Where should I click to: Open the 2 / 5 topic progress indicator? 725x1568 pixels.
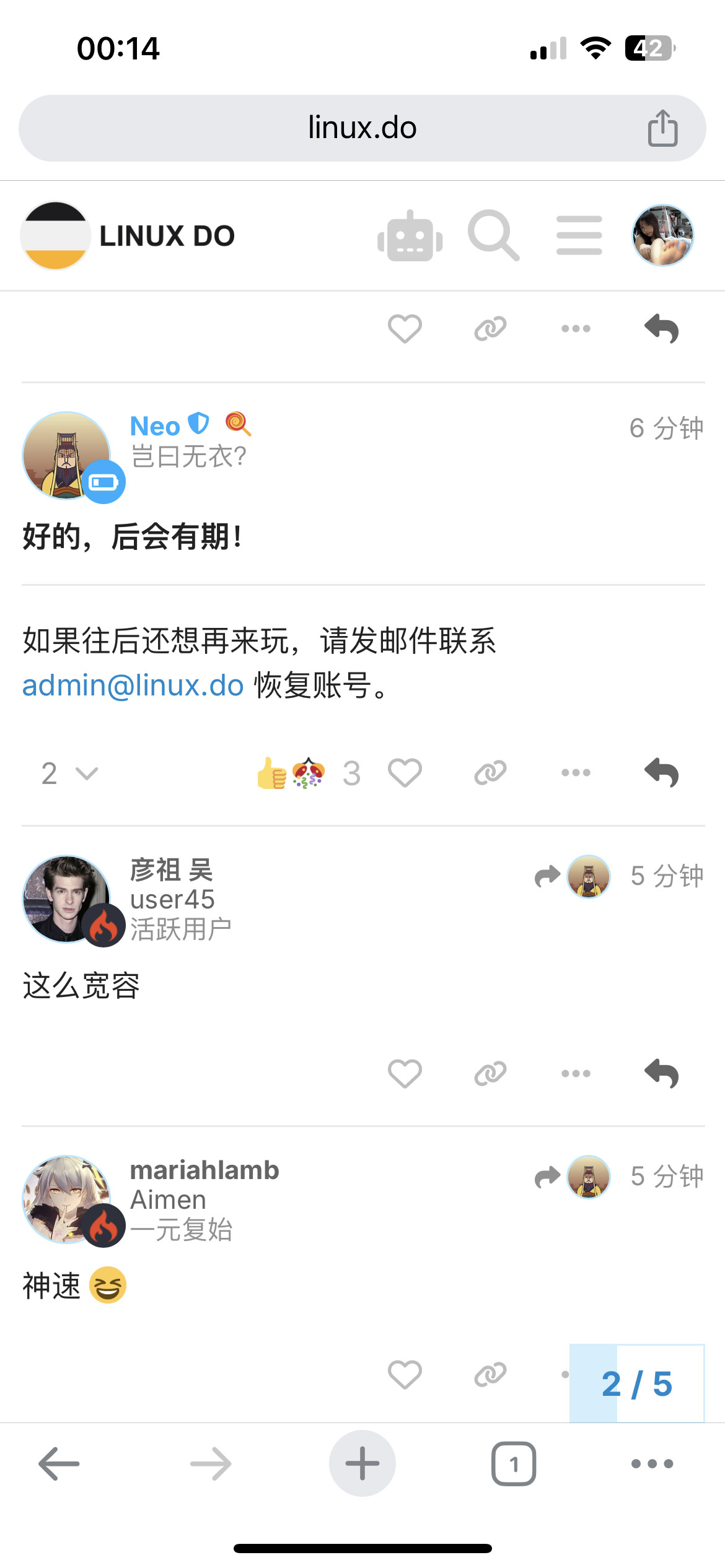click(x=637, y=1383)
